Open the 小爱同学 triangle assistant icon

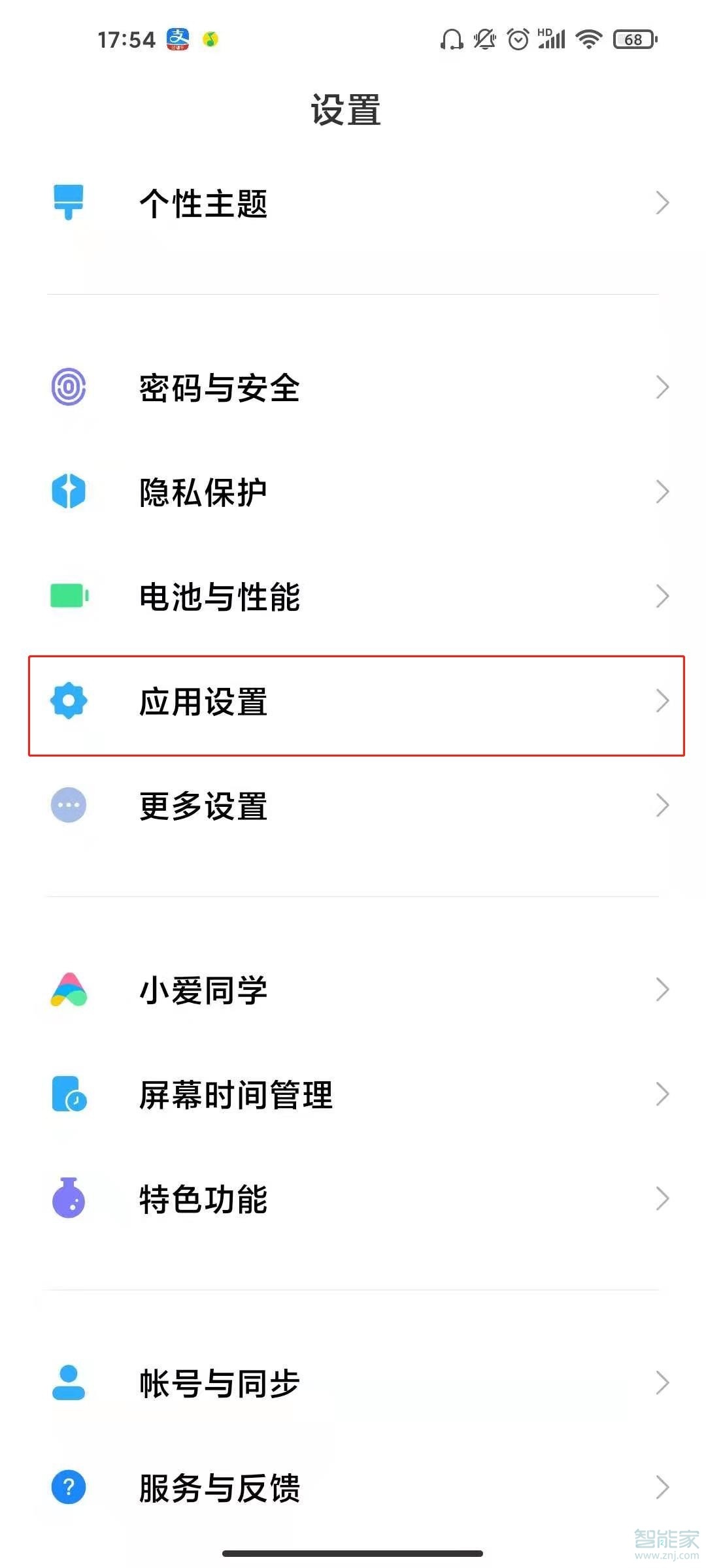pos(68,988)
